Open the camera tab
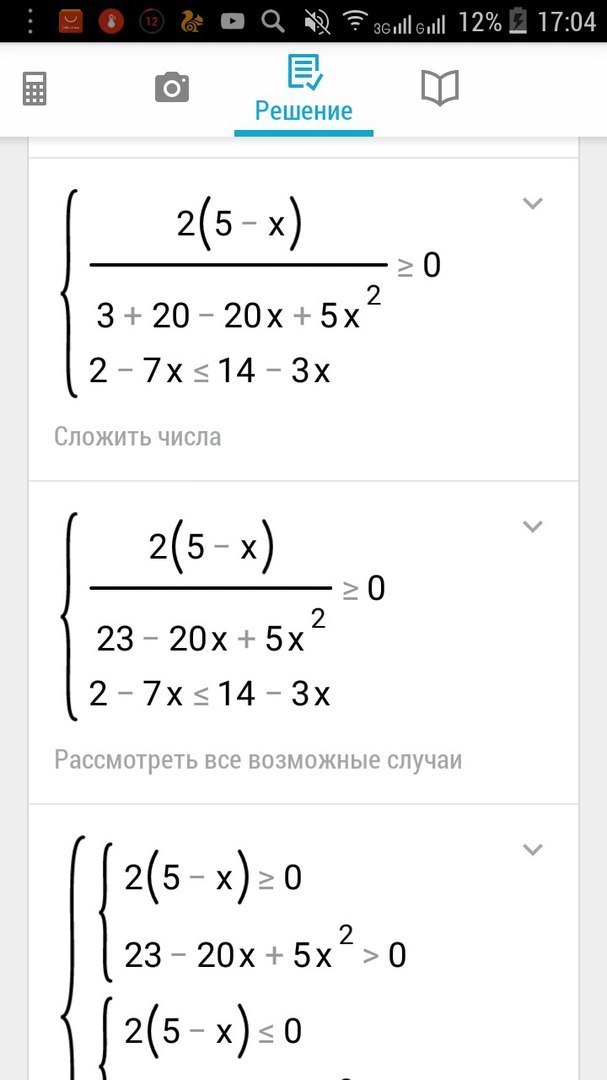 tap(172, 89)
